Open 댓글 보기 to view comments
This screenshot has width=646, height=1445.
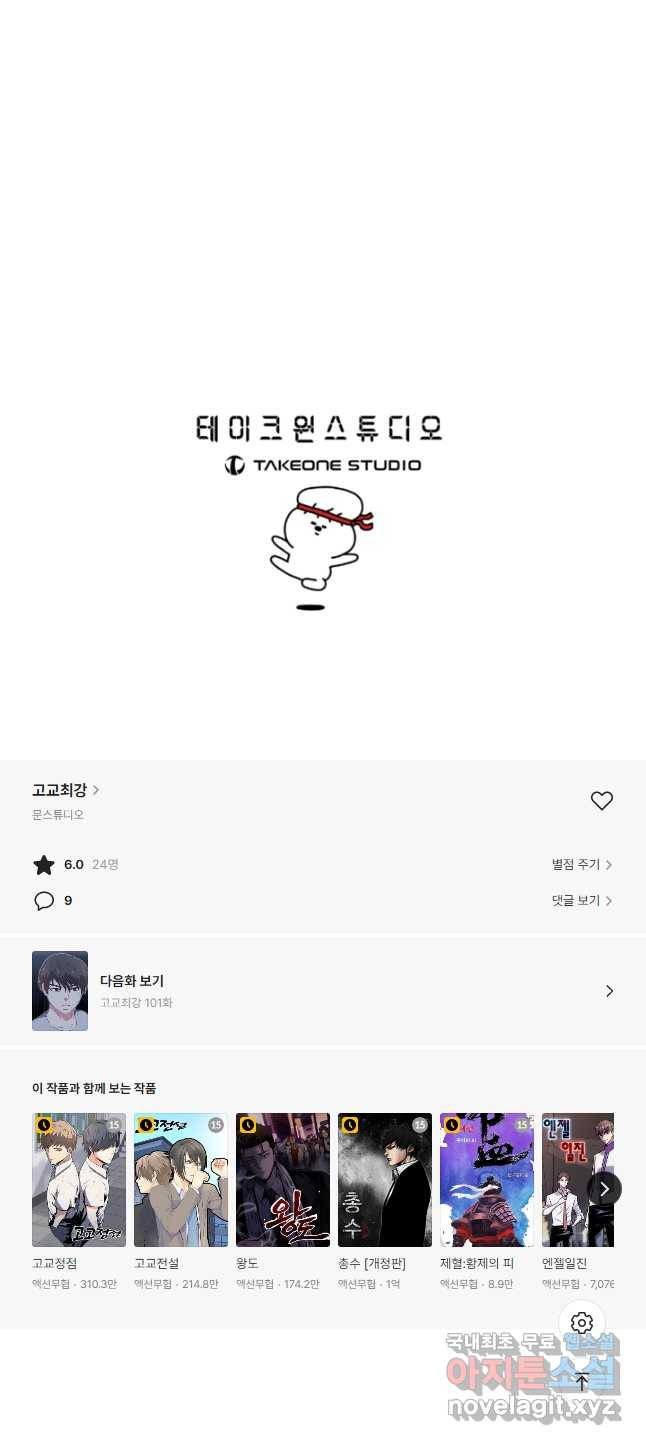[x=581, y=901]
